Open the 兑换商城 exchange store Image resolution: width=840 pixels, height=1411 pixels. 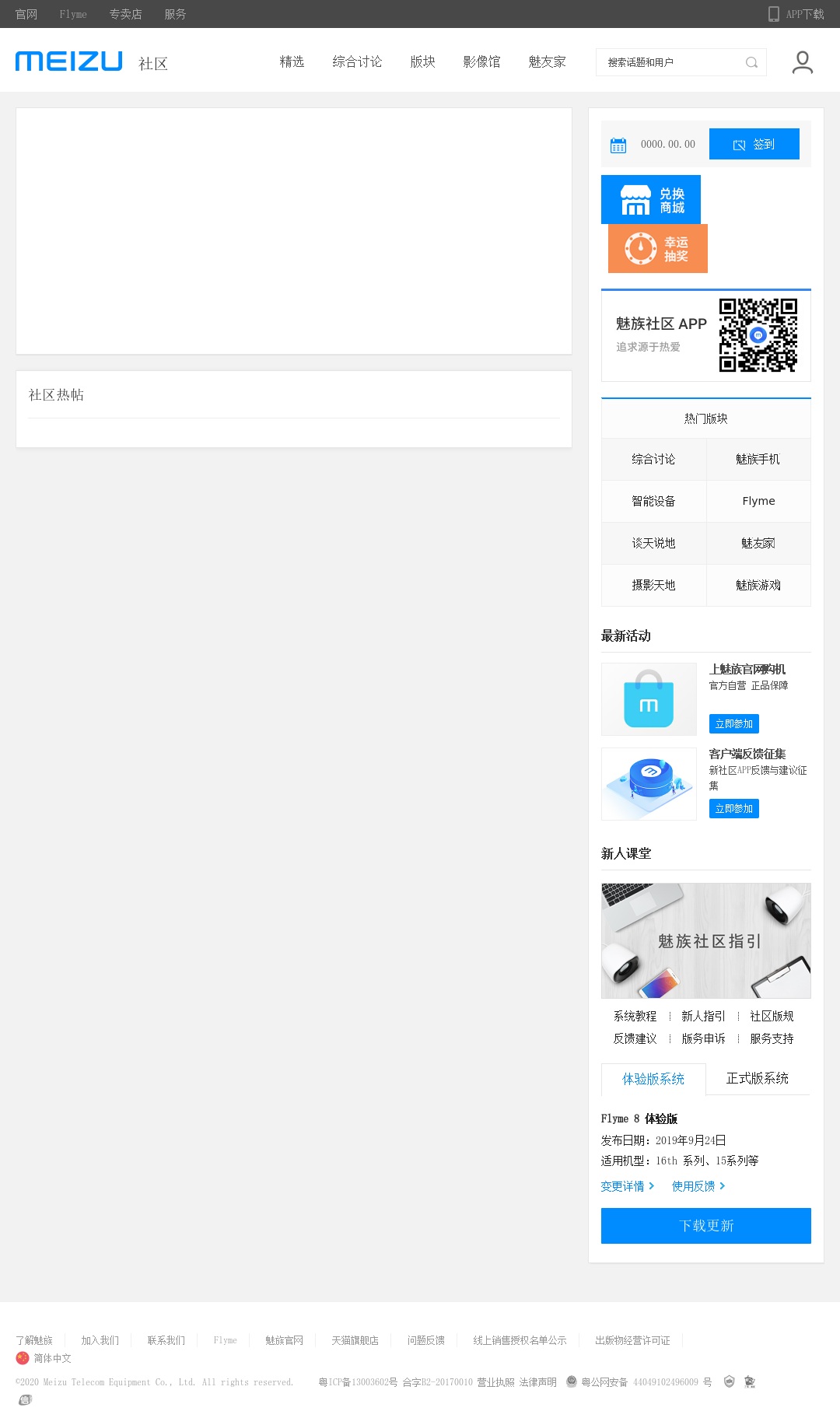coord(651,199)
